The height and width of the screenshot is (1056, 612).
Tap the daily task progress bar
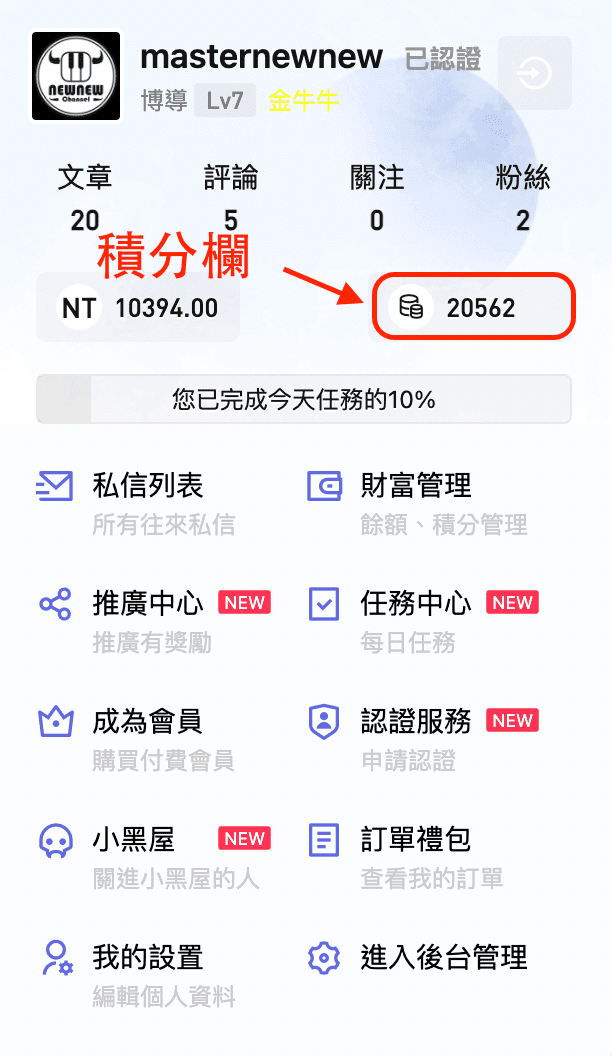click(304, 400)
